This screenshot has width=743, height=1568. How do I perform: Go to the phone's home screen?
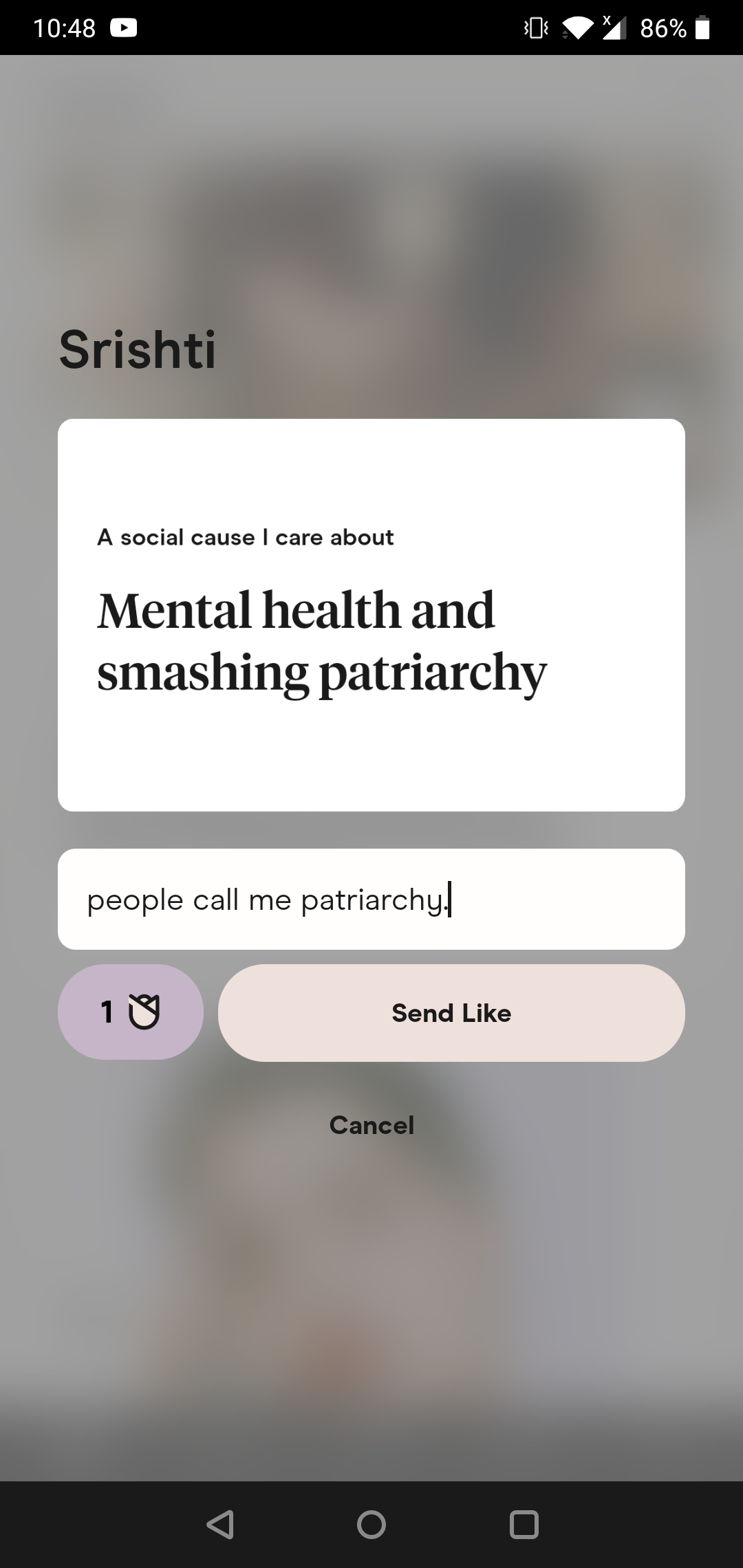pyautogui.click(x=371, y=1525)
